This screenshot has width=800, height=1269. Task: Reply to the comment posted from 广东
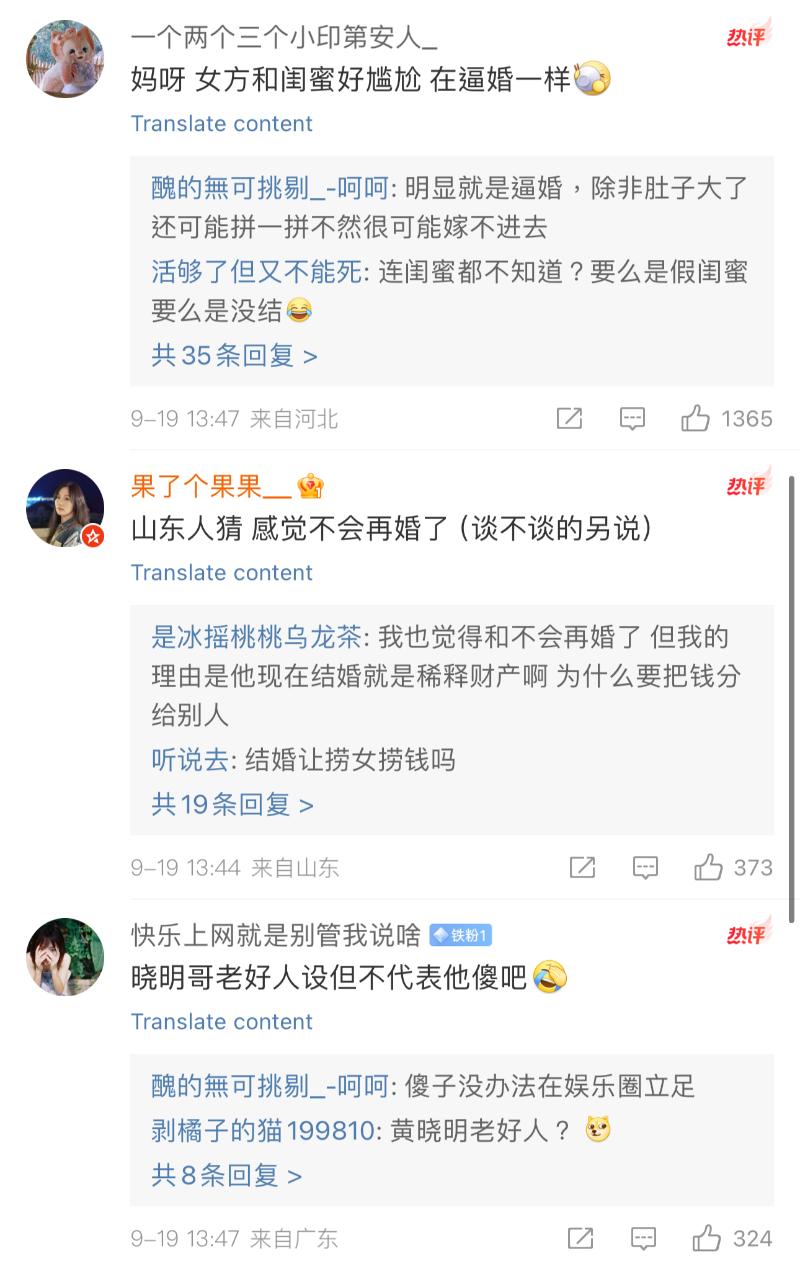(x=643, y=1238)
